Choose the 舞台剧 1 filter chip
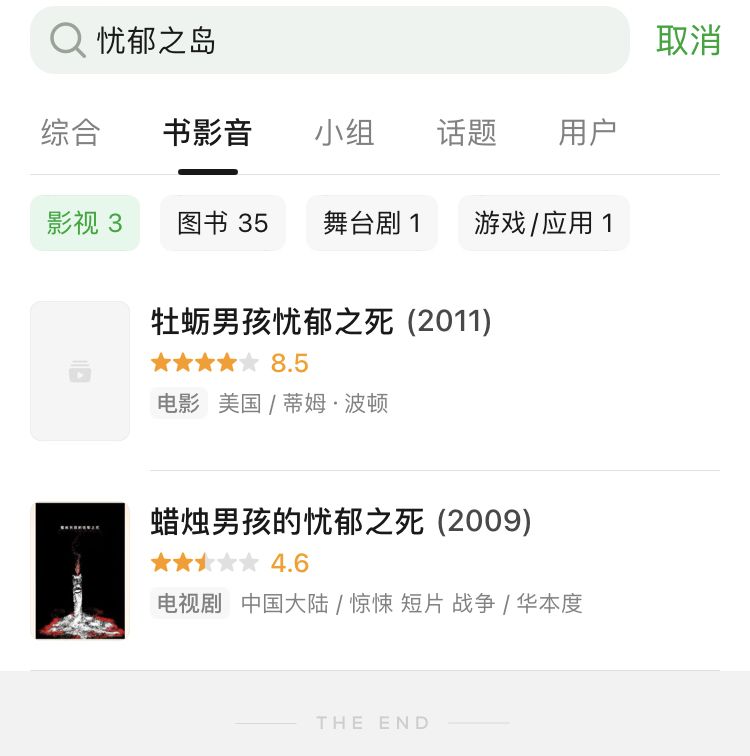This screenshot has height=756, width=750. (372, 223)
